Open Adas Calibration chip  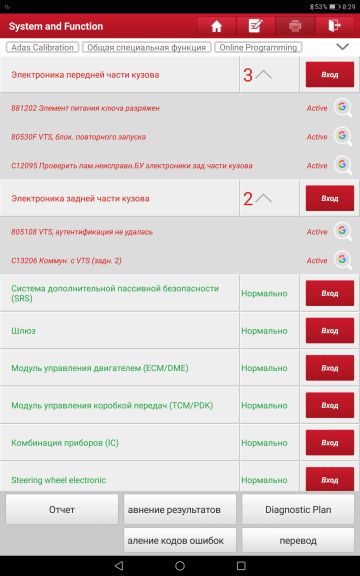(x=42, y=47)
